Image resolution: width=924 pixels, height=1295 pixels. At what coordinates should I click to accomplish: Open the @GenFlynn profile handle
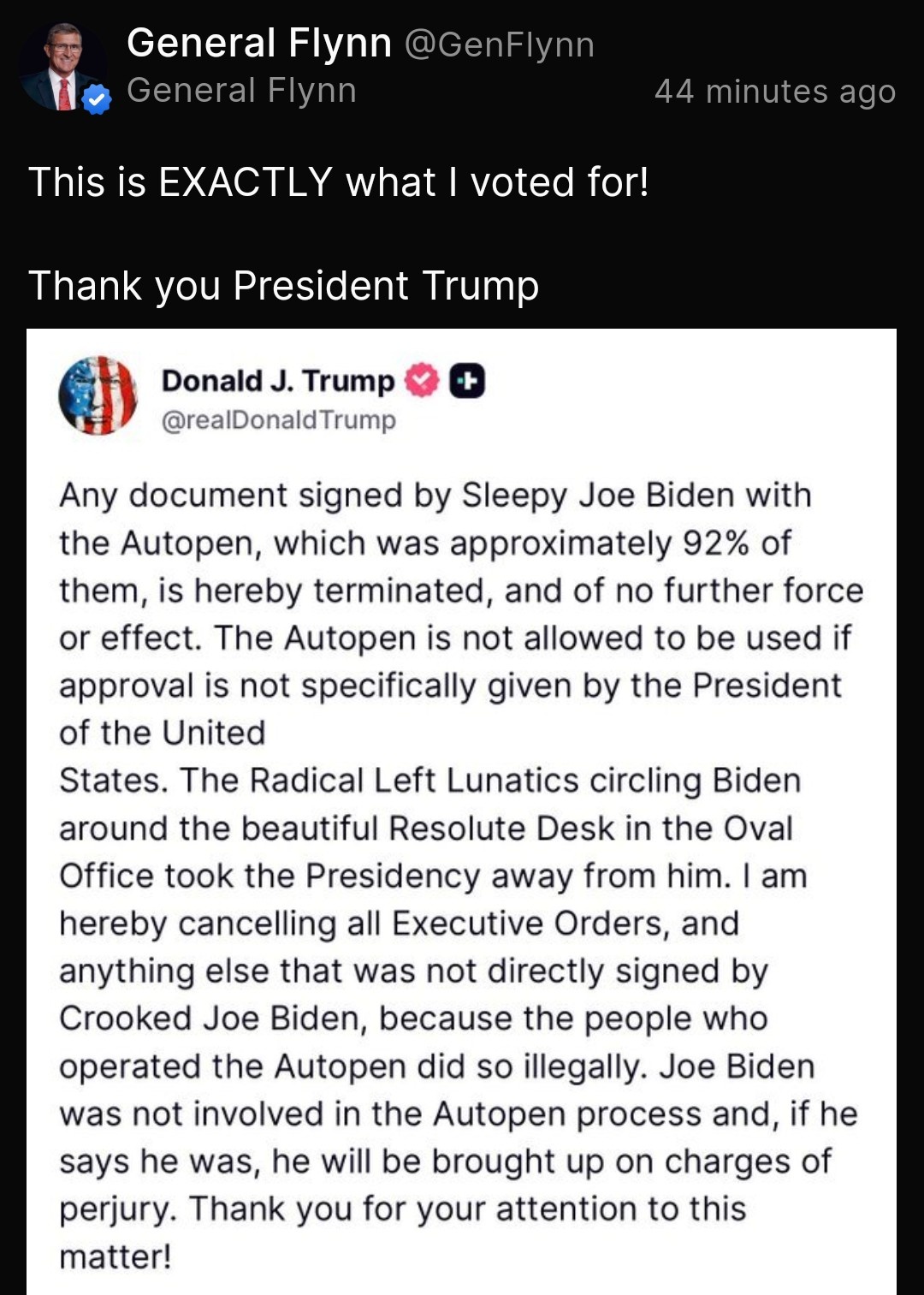pos(499,45)
